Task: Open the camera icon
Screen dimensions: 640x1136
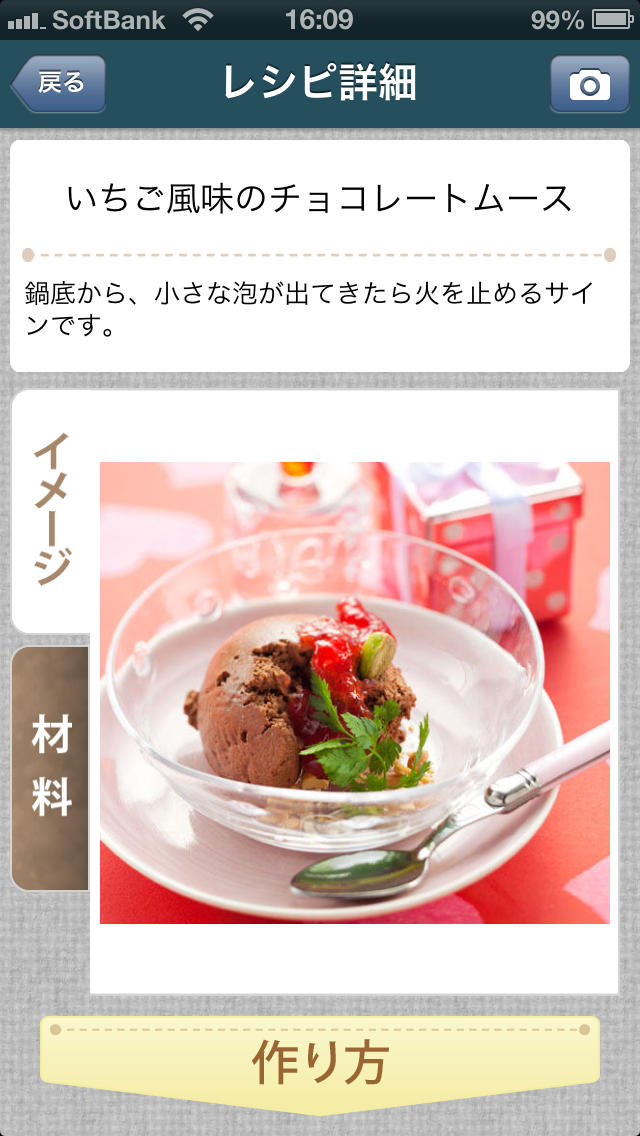Action: [x=589, y=84]
